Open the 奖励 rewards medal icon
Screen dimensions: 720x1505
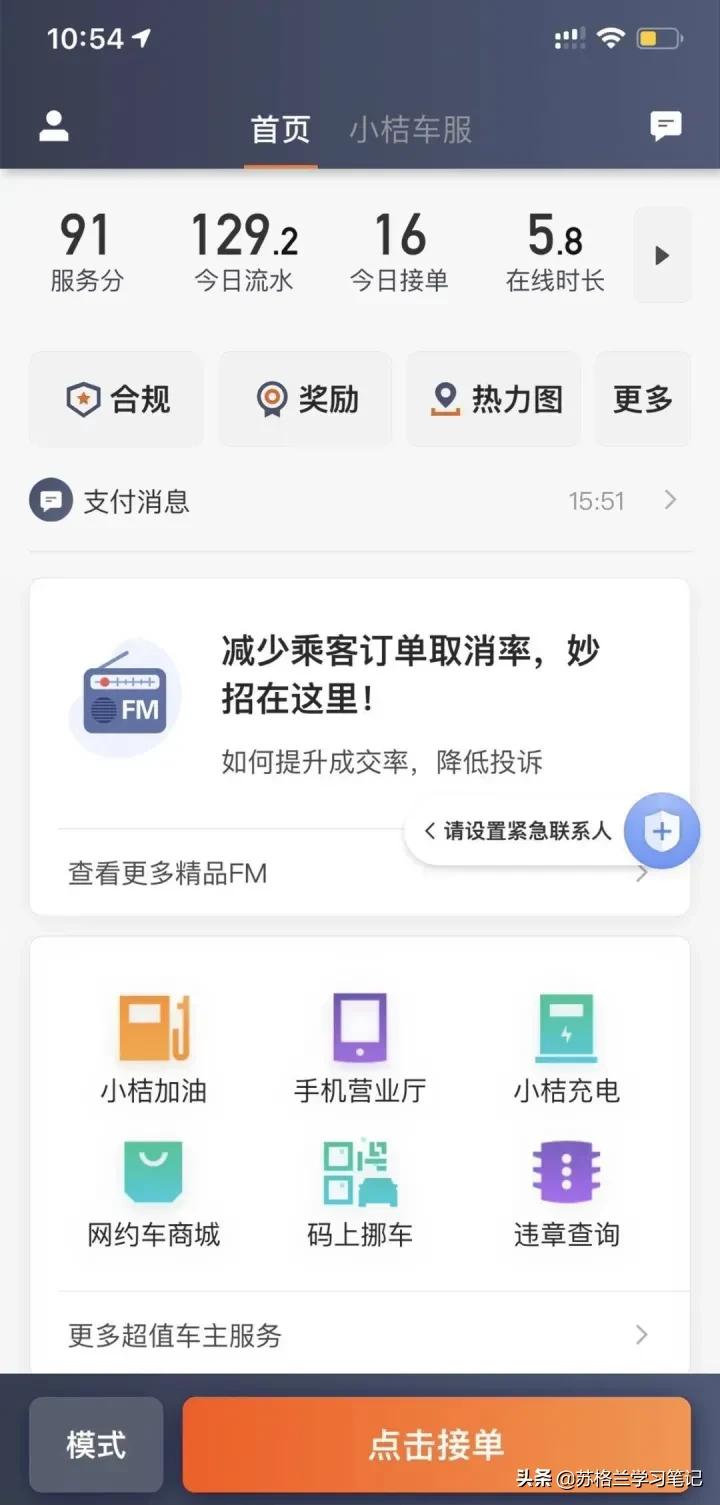coord(305,398)
